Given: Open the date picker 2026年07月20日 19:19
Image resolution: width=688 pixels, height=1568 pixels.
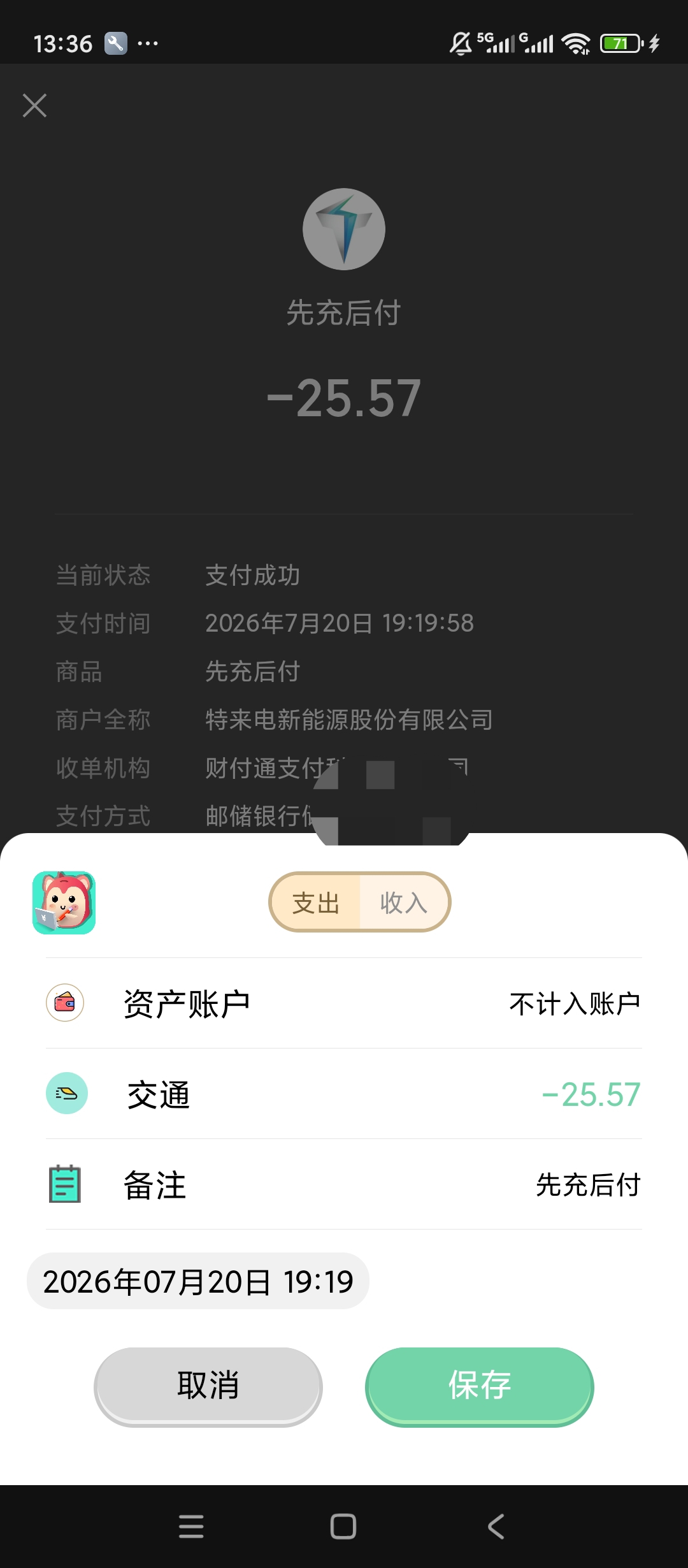Looking at the screenshot, I should point(198,1281).
